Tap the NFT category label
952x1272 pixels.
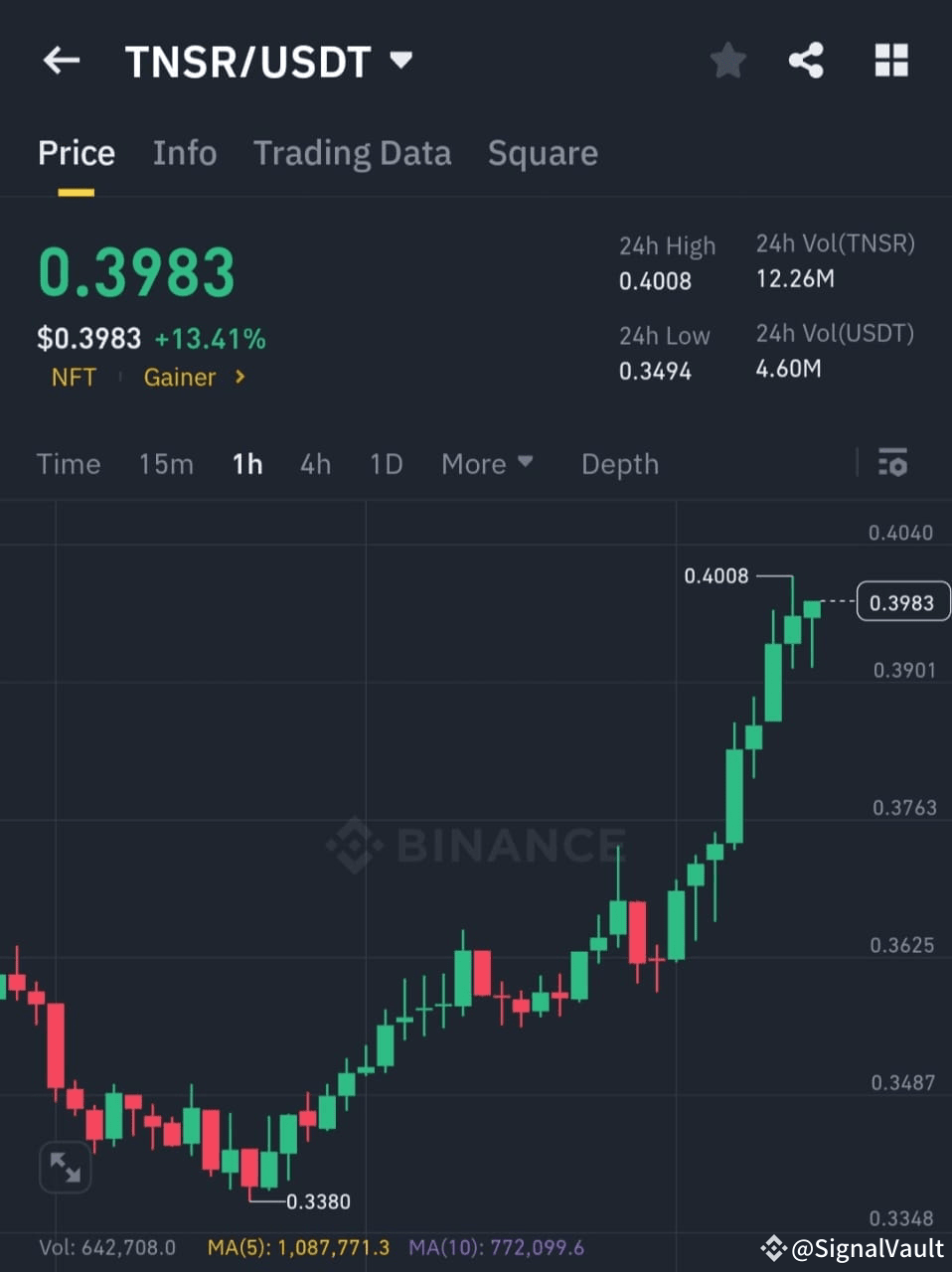pyautogui.click(x=74, y=378)
